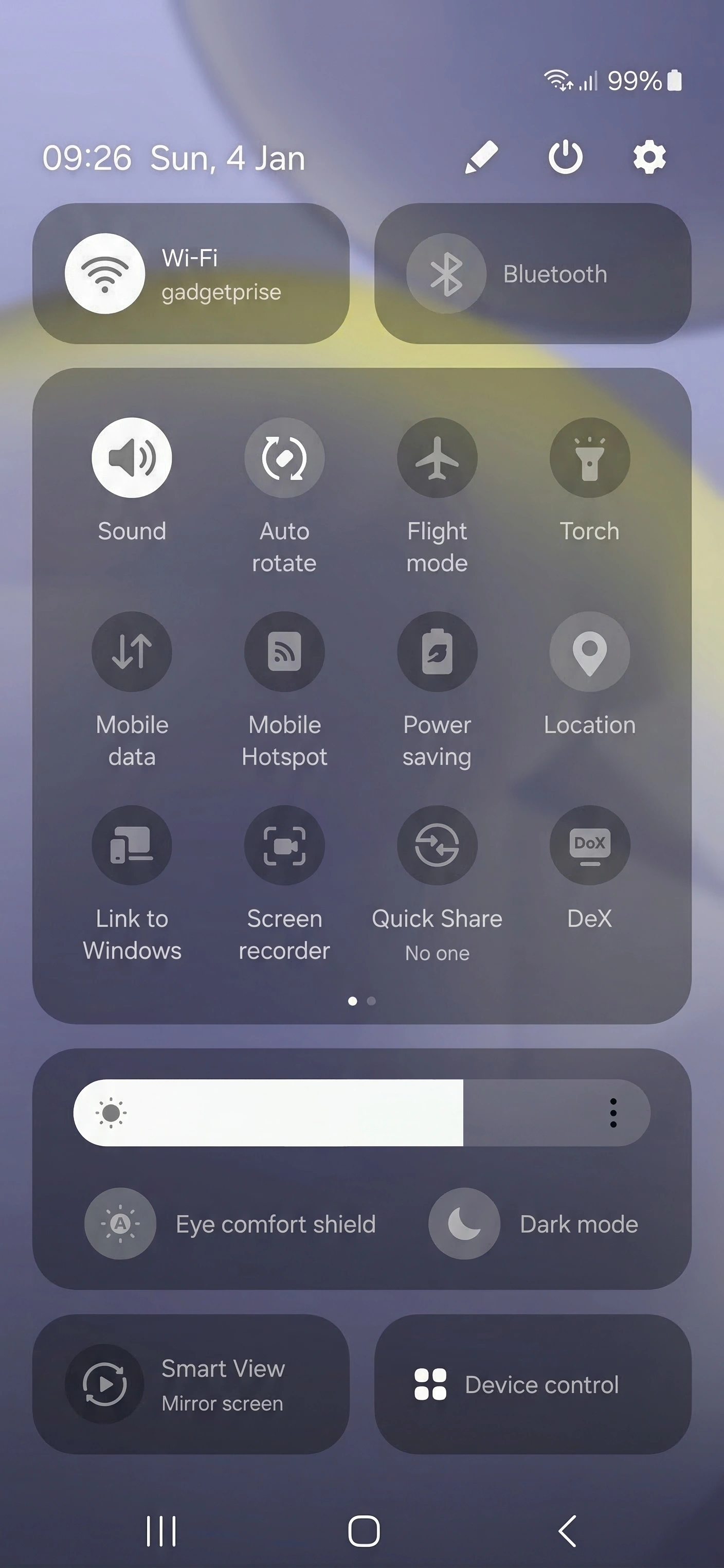
Task: Open the quick panel edit pencil
Action: click(x=481, y=157)
